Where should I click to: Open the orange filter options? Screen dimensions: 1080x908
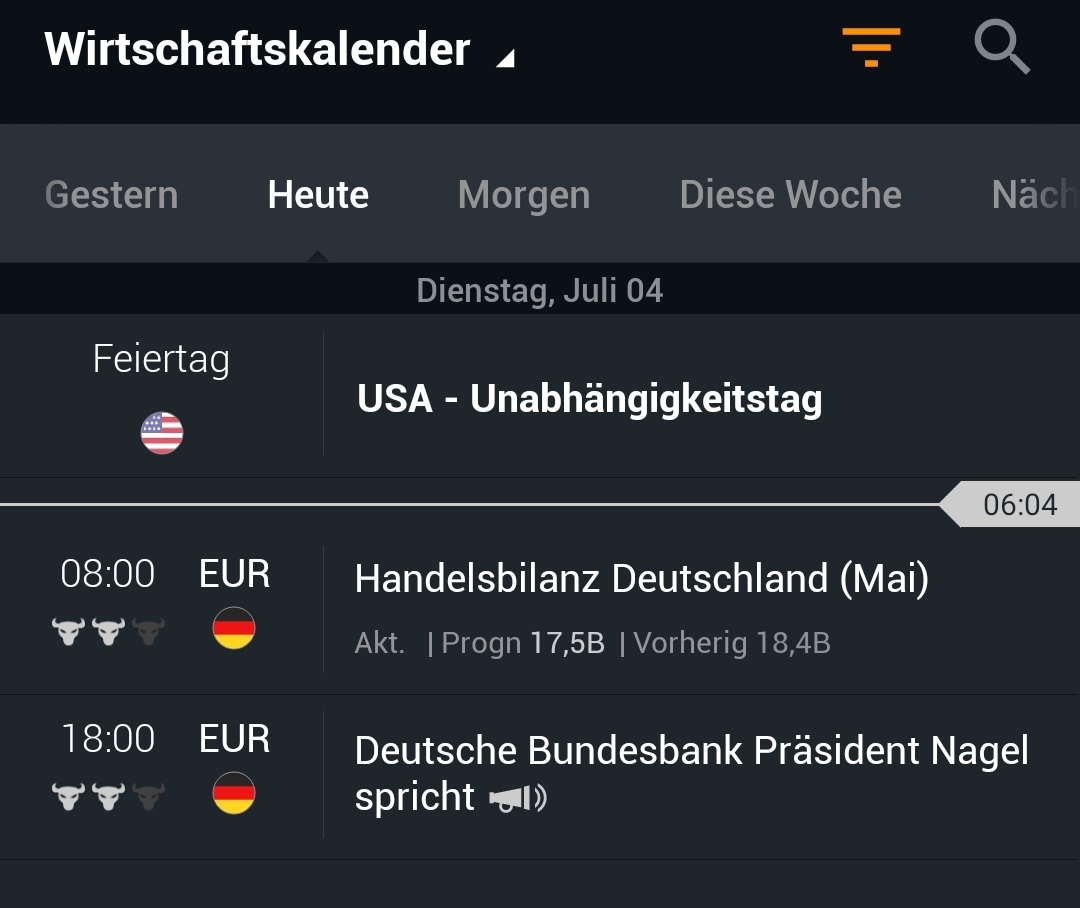[x=871, y=48]
